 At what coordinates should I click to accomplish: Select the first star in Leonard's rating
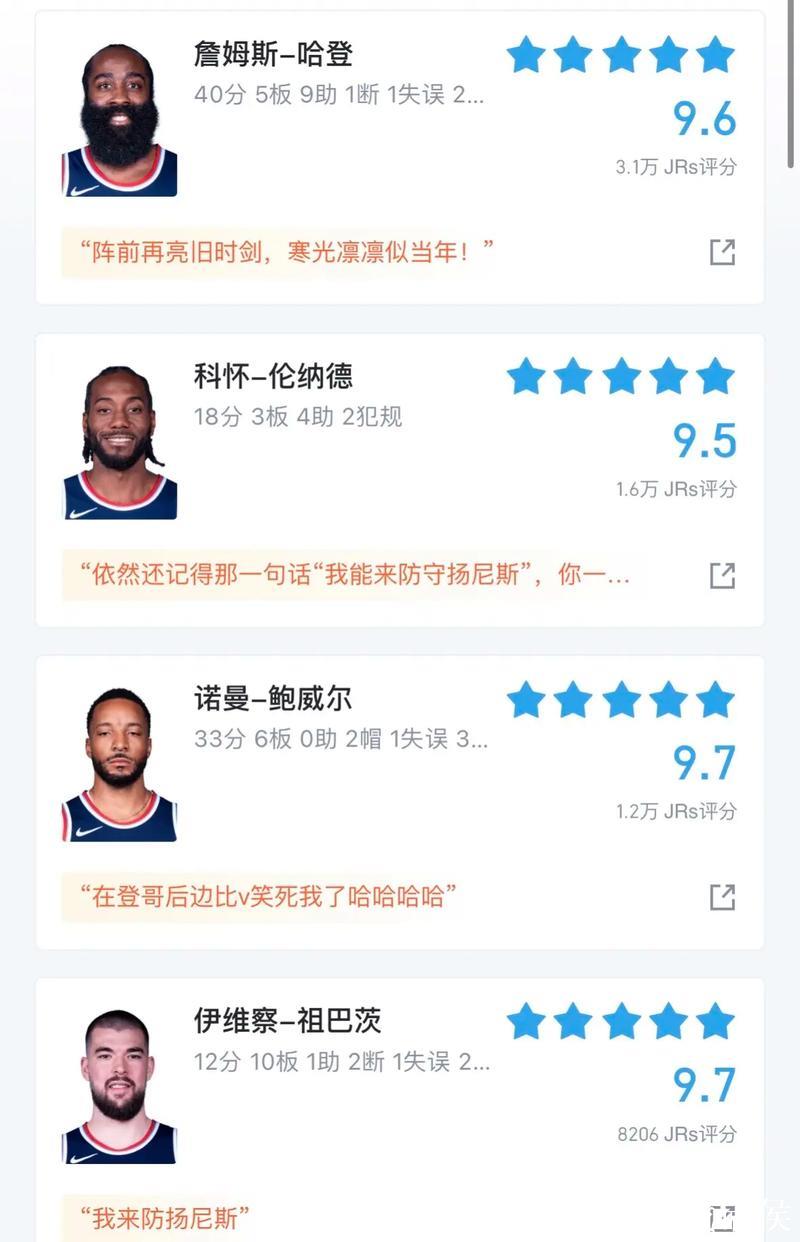click(x=525, y=378)
